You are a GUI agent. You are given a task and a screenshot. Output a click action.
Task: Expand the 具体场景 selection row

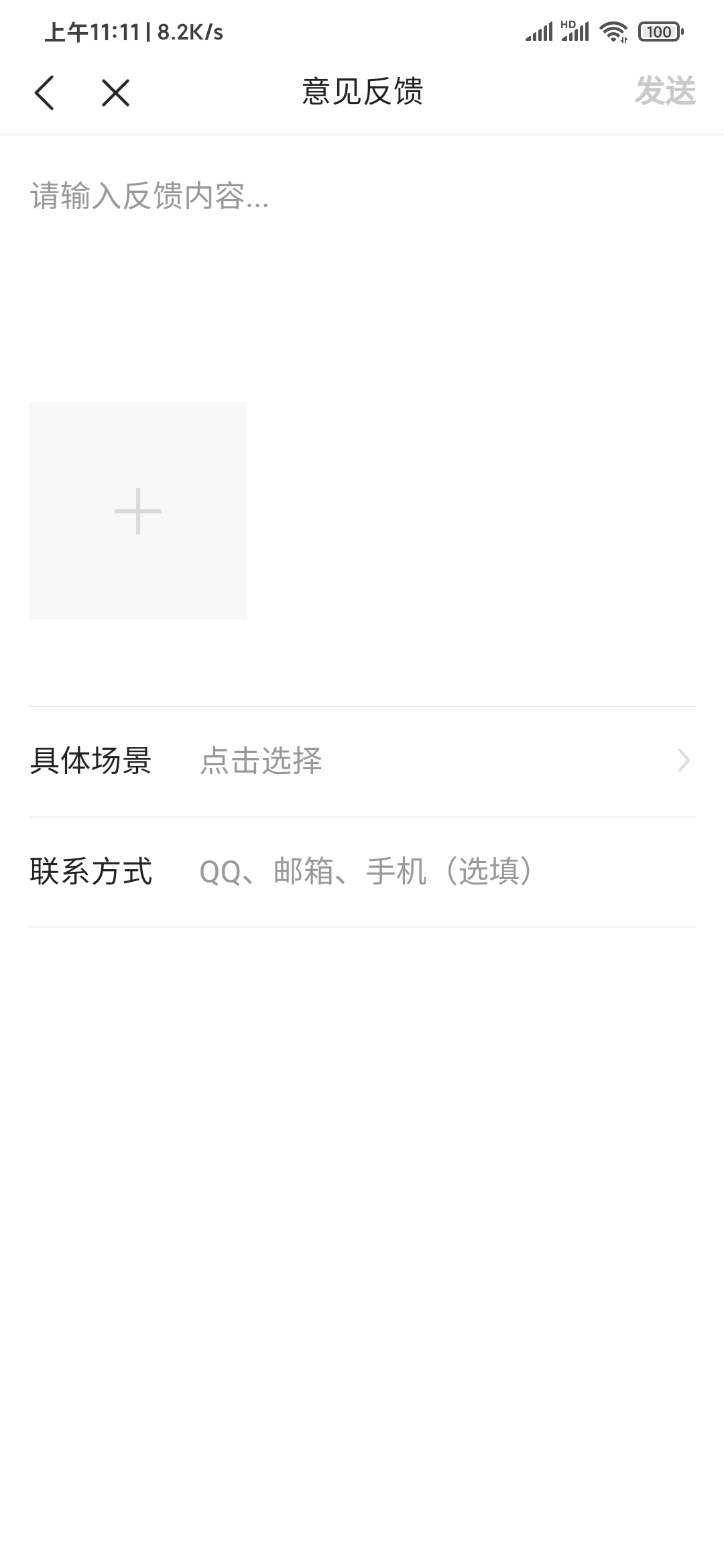(x=362, y=760)
